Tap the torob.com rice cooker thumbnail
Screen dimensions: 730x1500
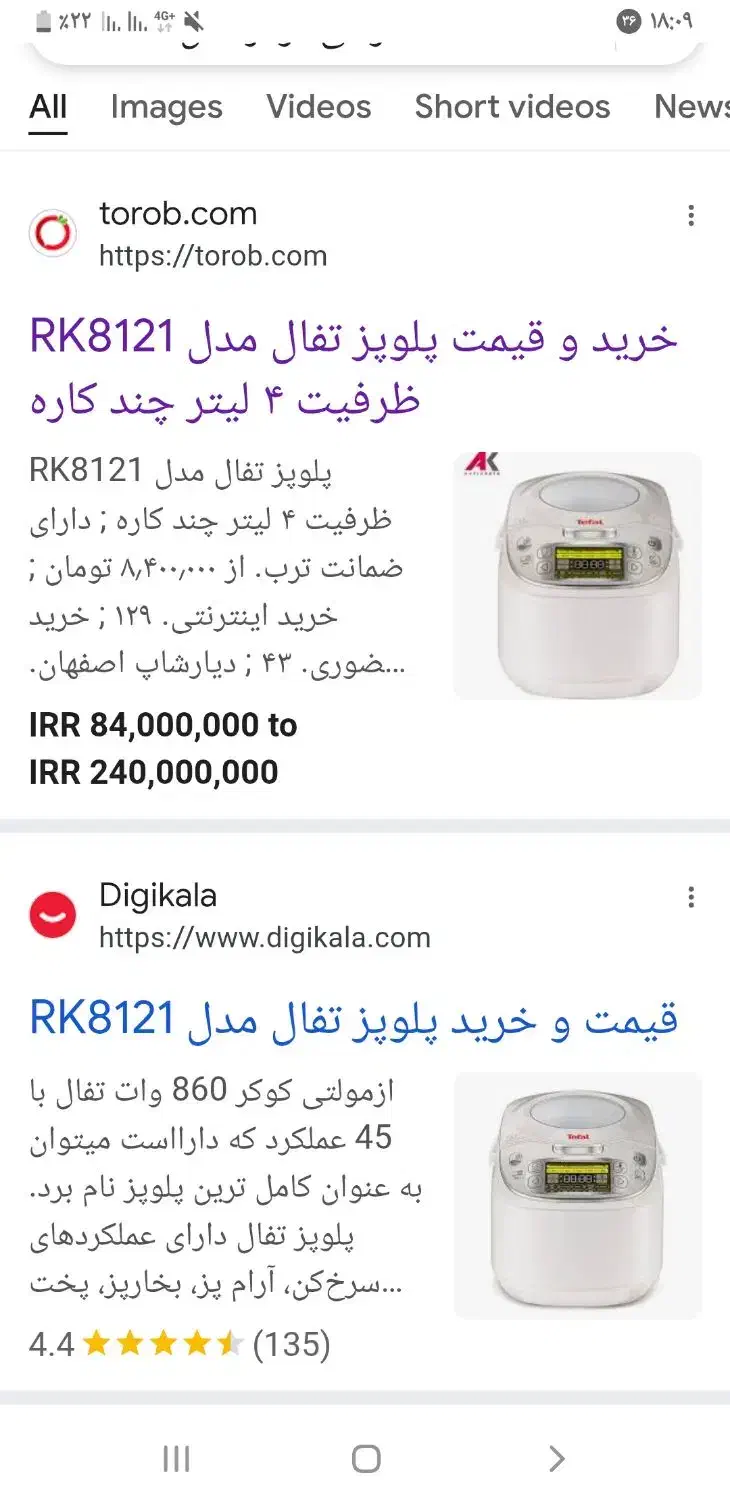pos(578,575)
